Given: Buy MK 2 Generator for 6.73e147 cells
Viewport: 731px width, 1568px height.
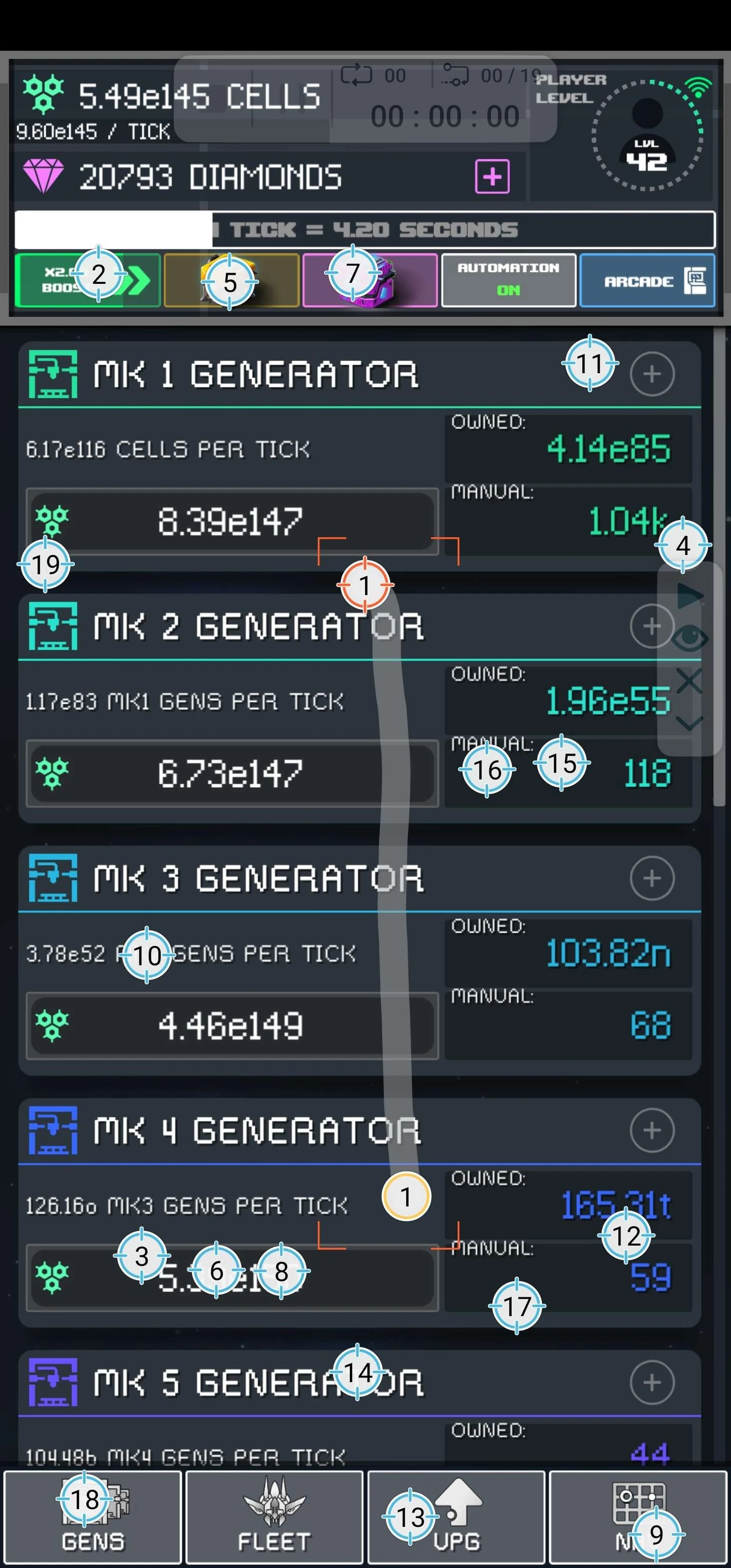Looking at the screenshot, I should (231, 774).
